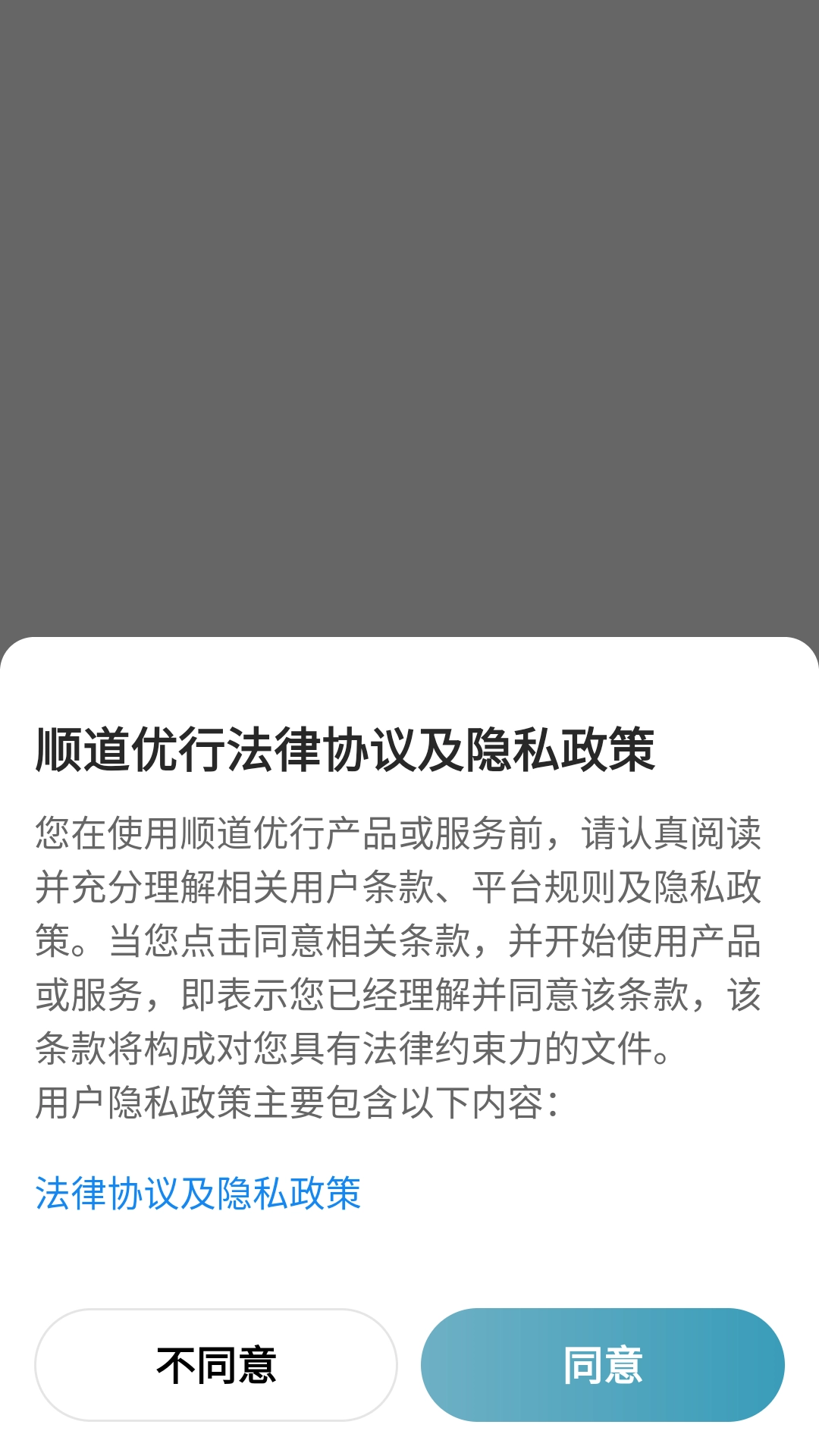Tap the 同意 button to accept
Viewport: 819px width, 1456px height.
click(x=602, y=1364)
